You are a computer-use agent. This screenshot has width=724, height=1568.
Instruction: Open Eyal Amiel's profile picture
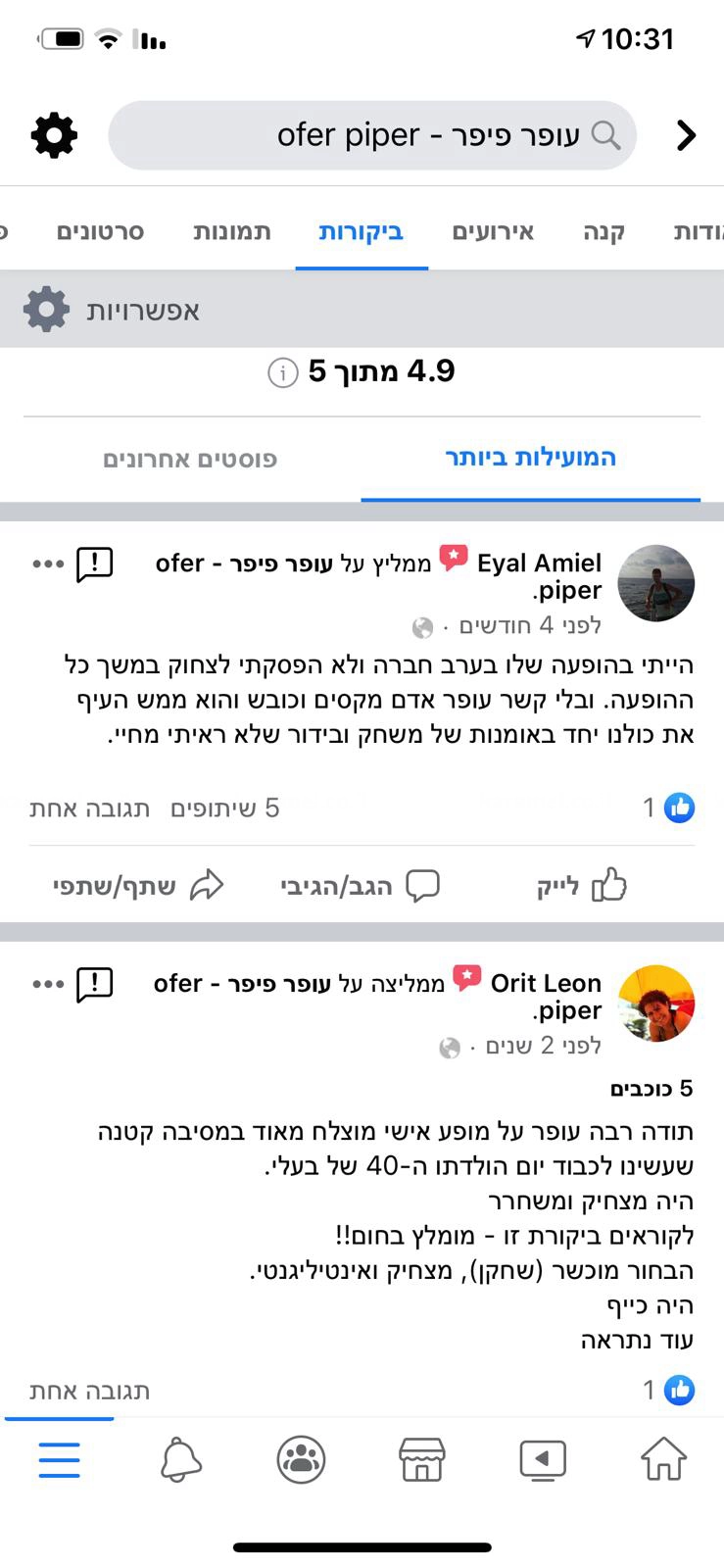(x=655, y=582)
